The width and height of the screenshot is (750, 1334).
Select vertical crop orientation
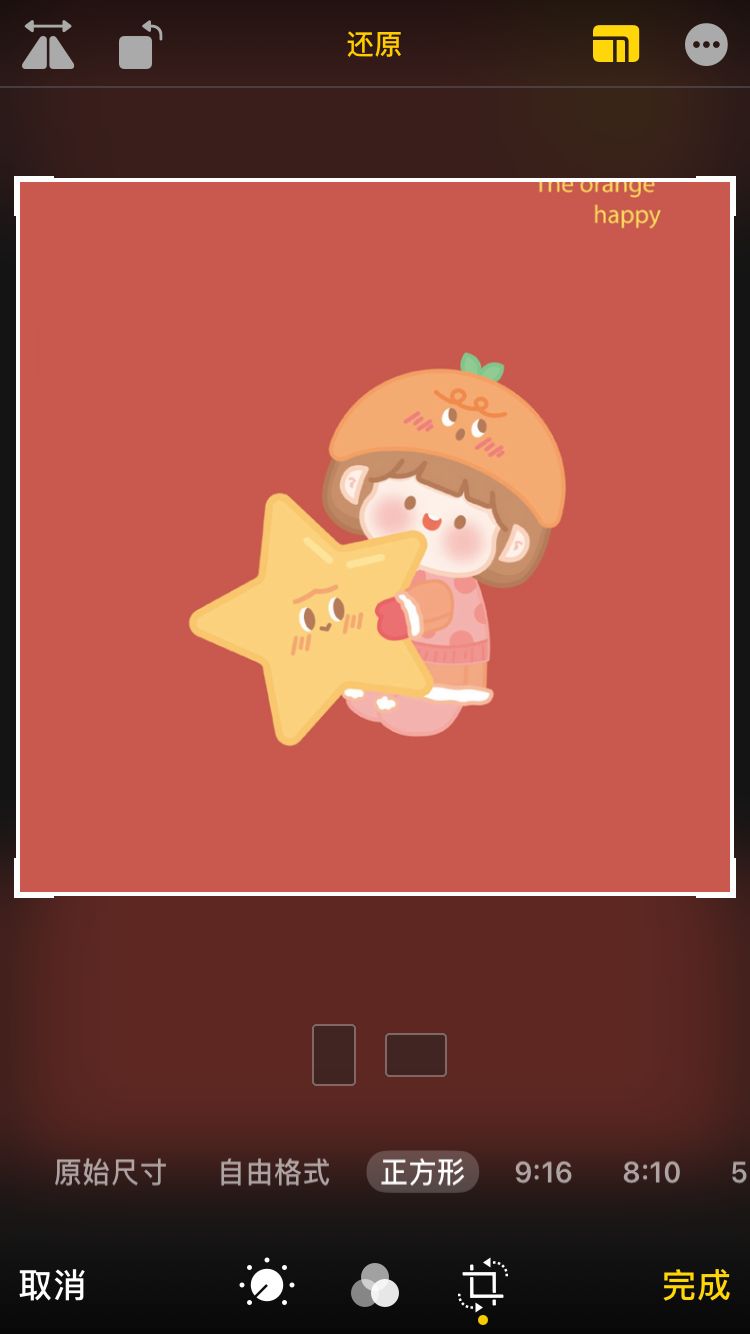pyautogui.click(x=334, y=1054)
